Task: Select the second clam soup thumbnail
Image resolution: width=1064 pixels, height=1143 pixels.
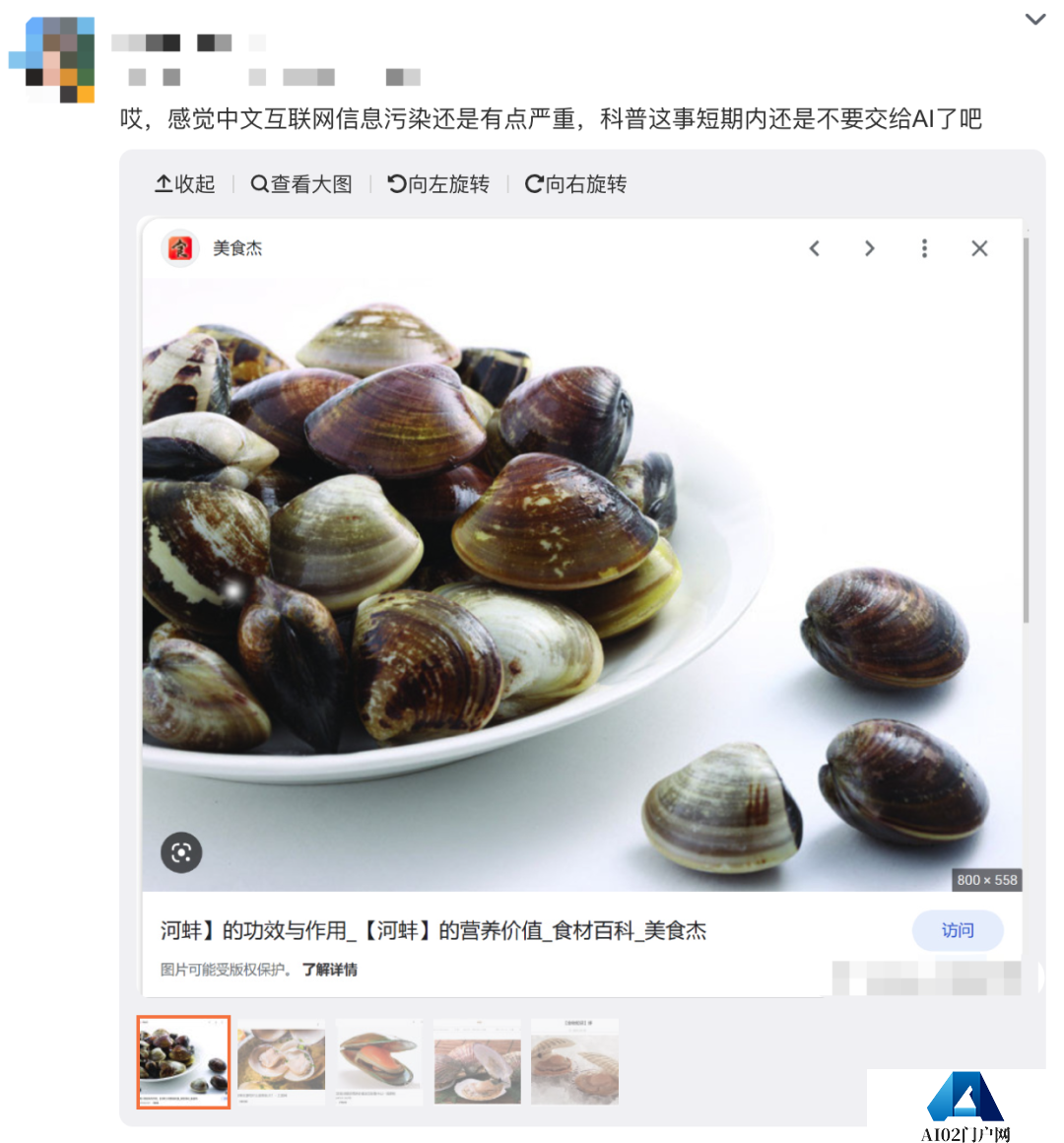Action: pos(280,1061)
